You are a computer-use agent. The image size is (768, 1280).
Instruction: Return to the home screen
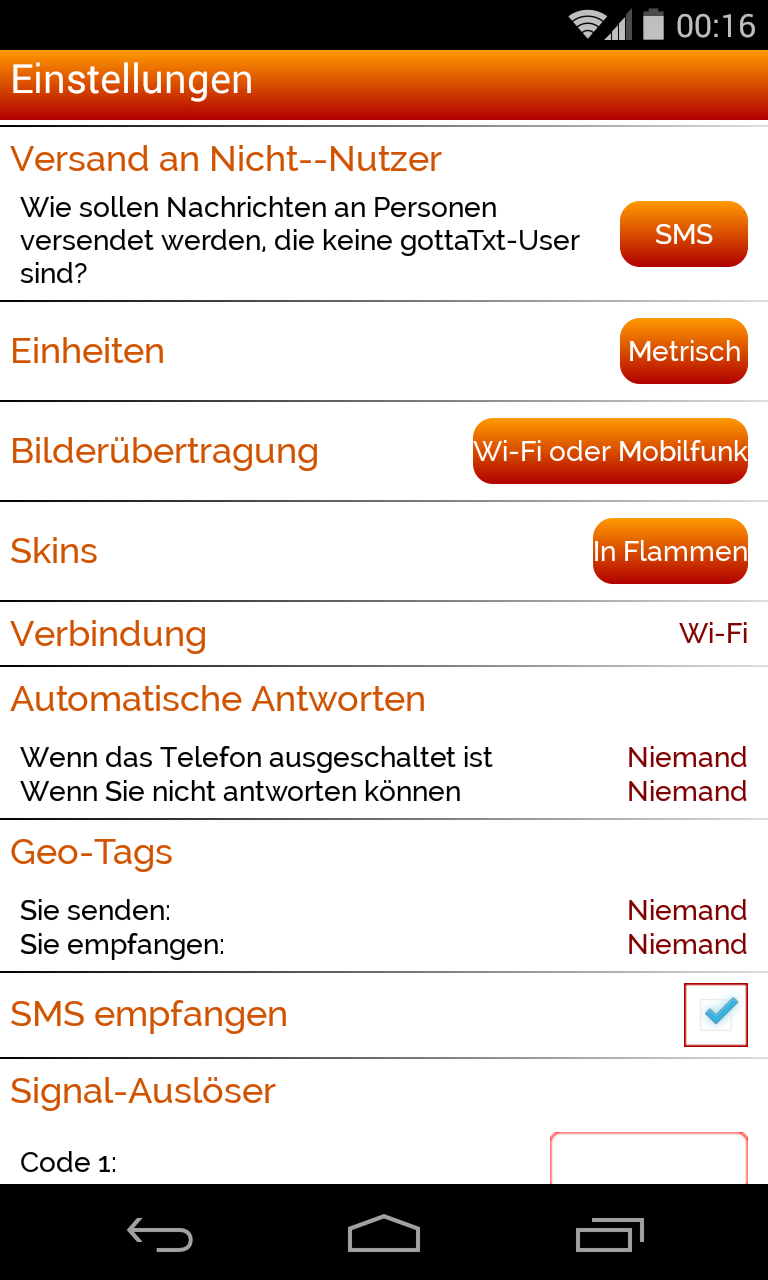pos(384,1235)
